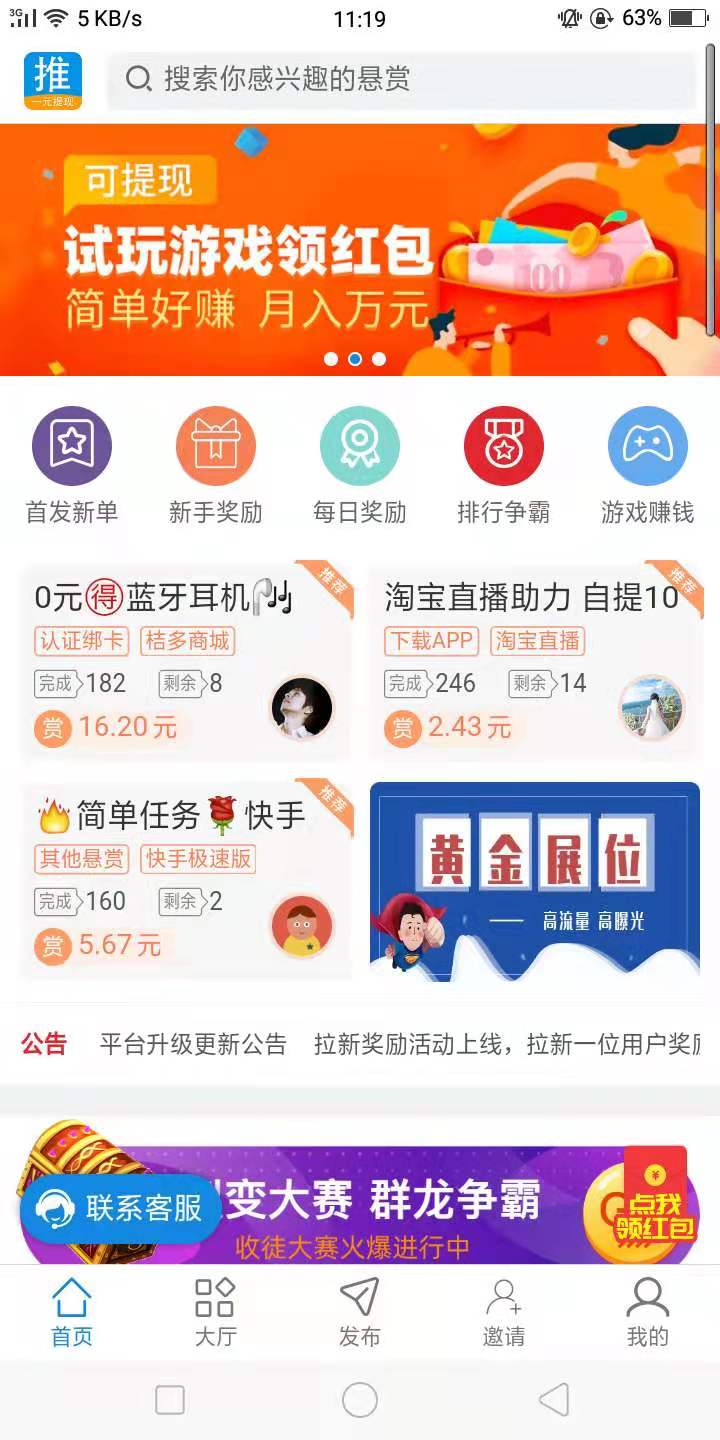Open 首发新单 shortcut
The image size is (720, 1440).
coord(72,466)
